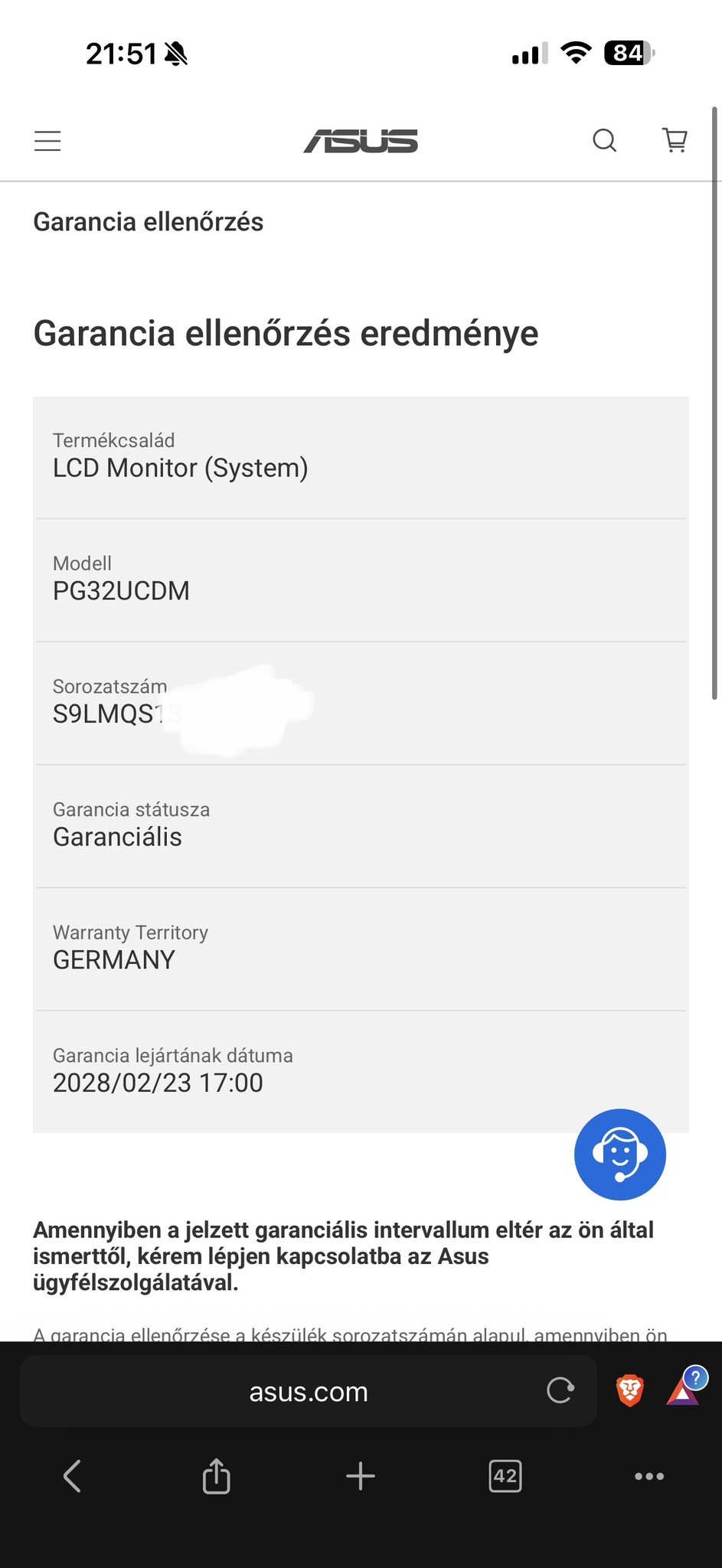722x1568 pixels.
Task: Reload the current page
Action: pos(560,1390)
